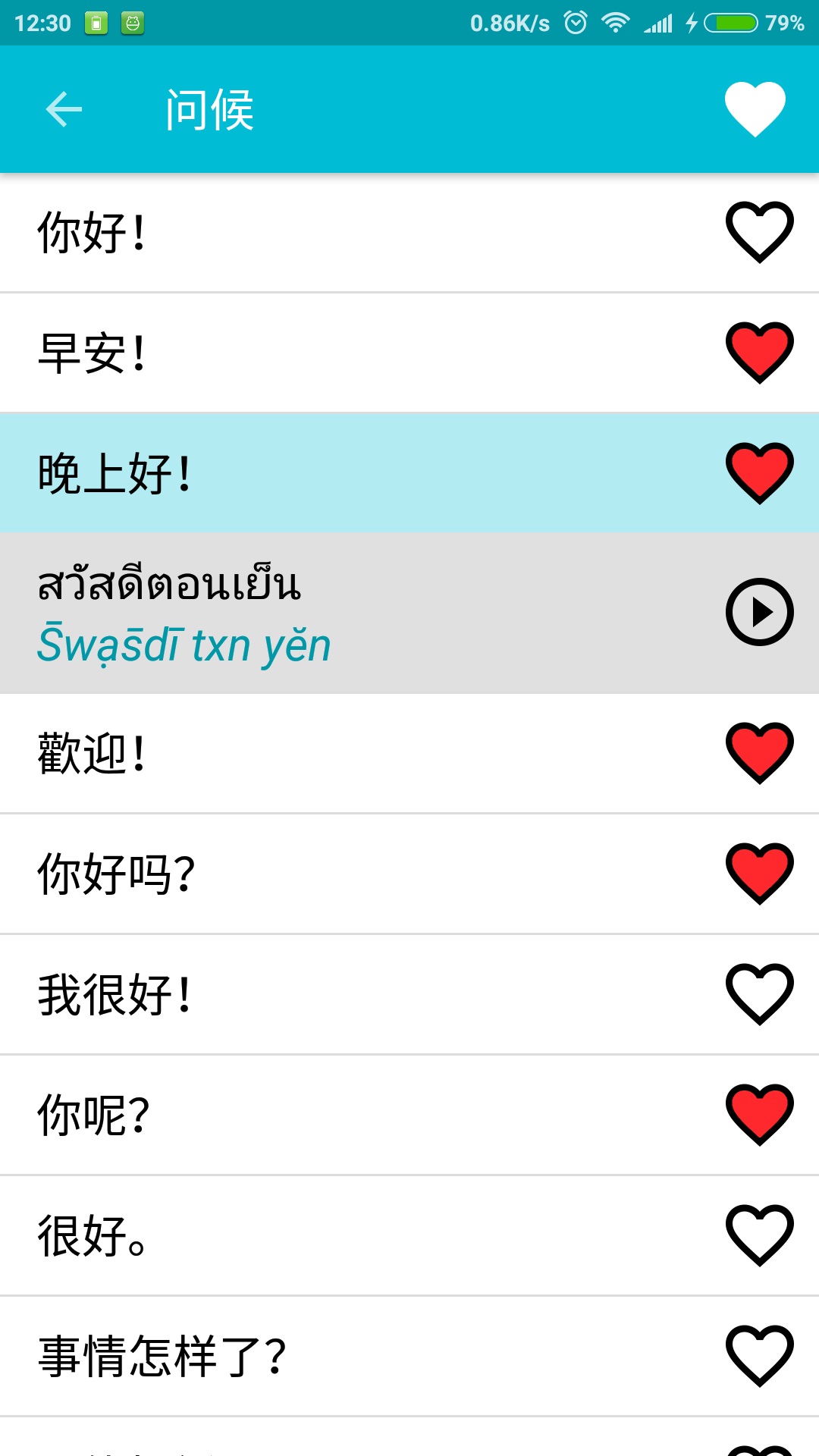Image resolution: width=819 pixels, height=1456 pixels.
Task: Favorite the phrase 我很好!
Action: (759, 994)
